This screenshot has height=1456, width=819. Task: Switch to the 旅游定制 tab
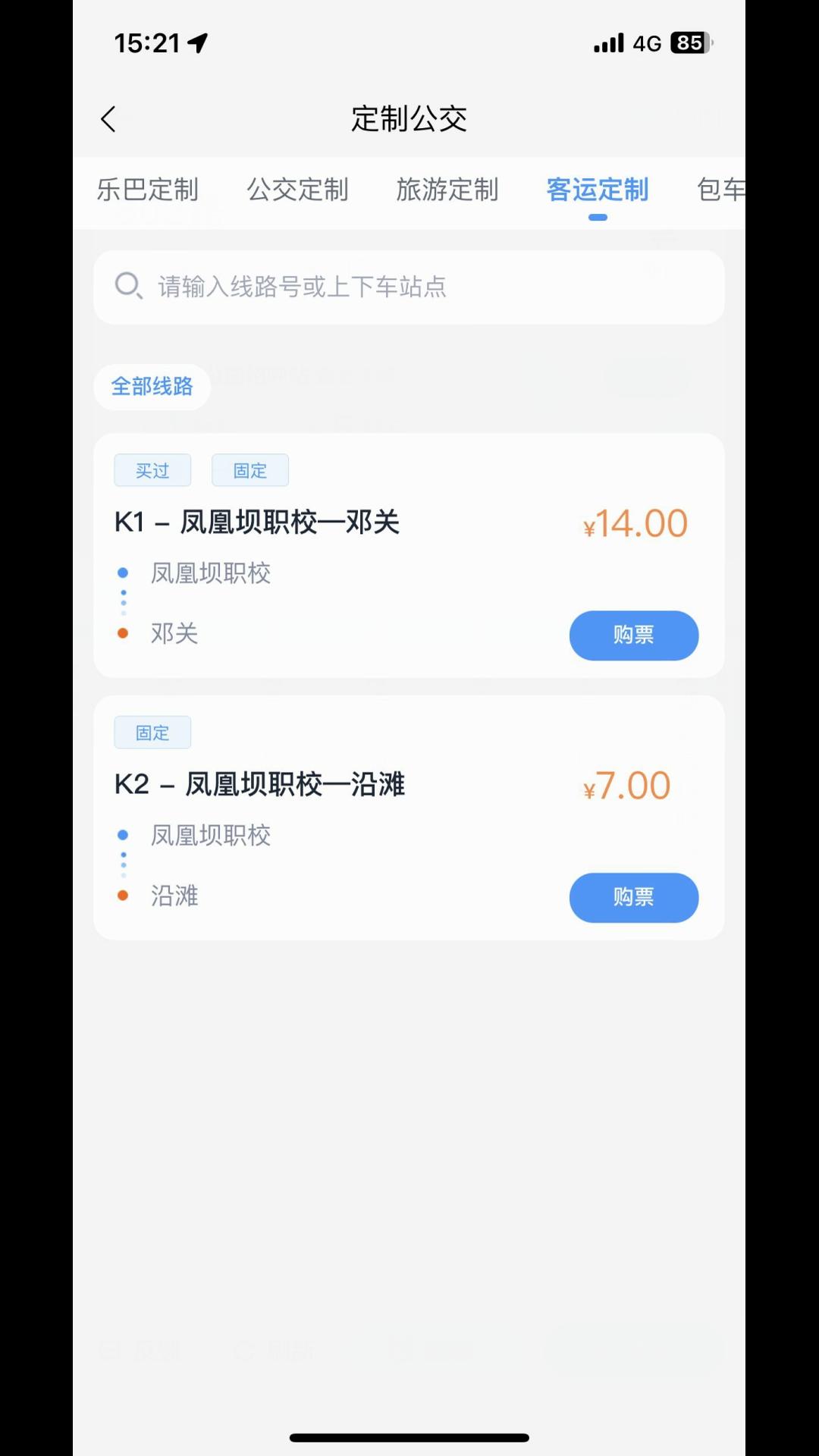[x=446, y=190]
